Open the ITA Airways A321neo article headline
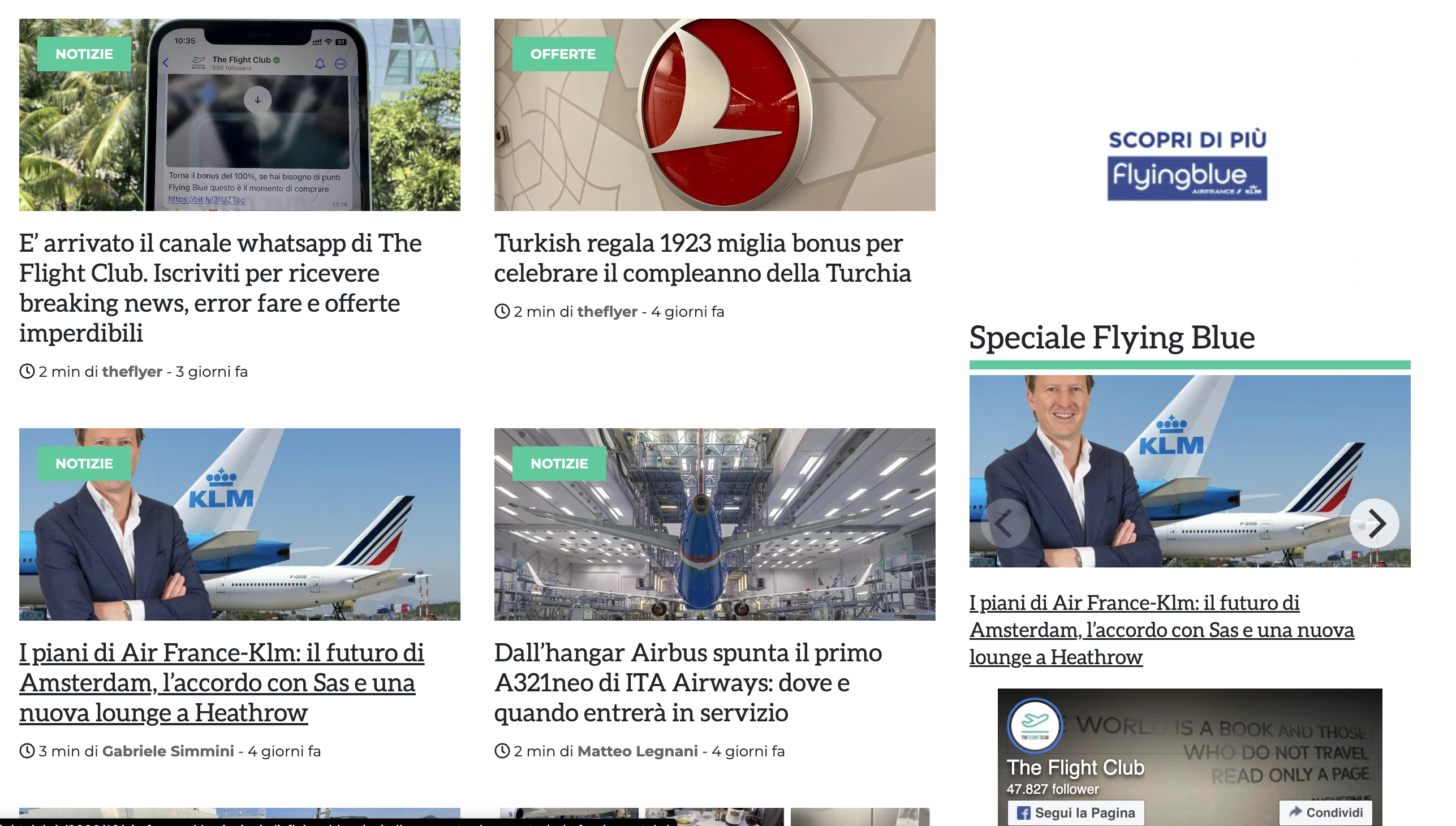The height and width of the screenshot is (826, 1456). (x=687, y=682)
